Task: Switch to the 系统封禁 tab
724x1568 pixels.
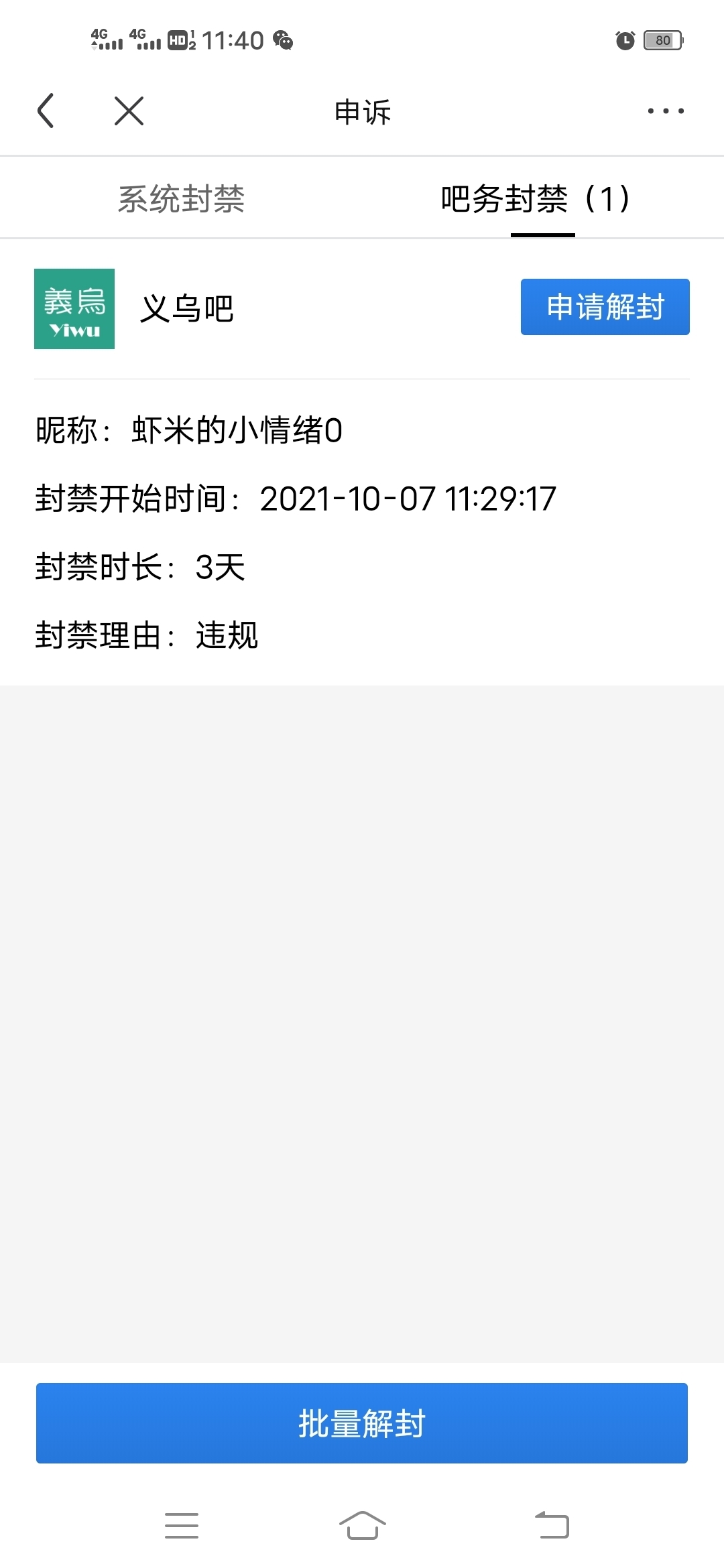Action: pos(181,199)
